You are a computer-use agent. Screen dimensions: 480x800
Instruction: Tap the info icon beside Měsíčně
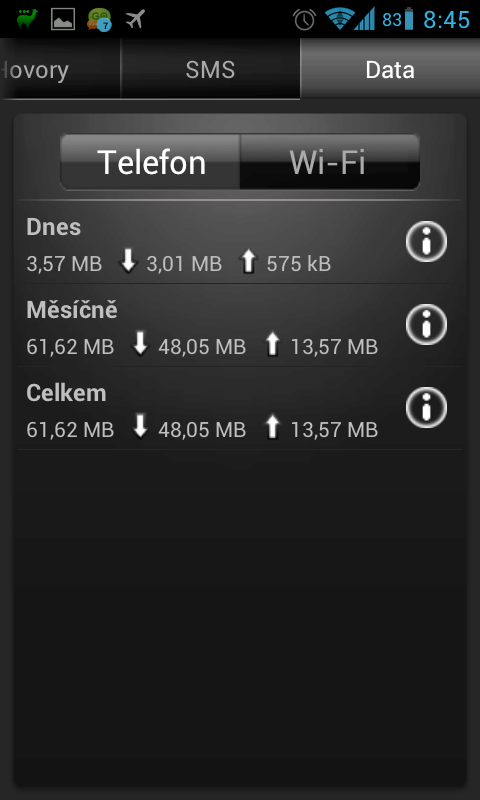[426, 324]
